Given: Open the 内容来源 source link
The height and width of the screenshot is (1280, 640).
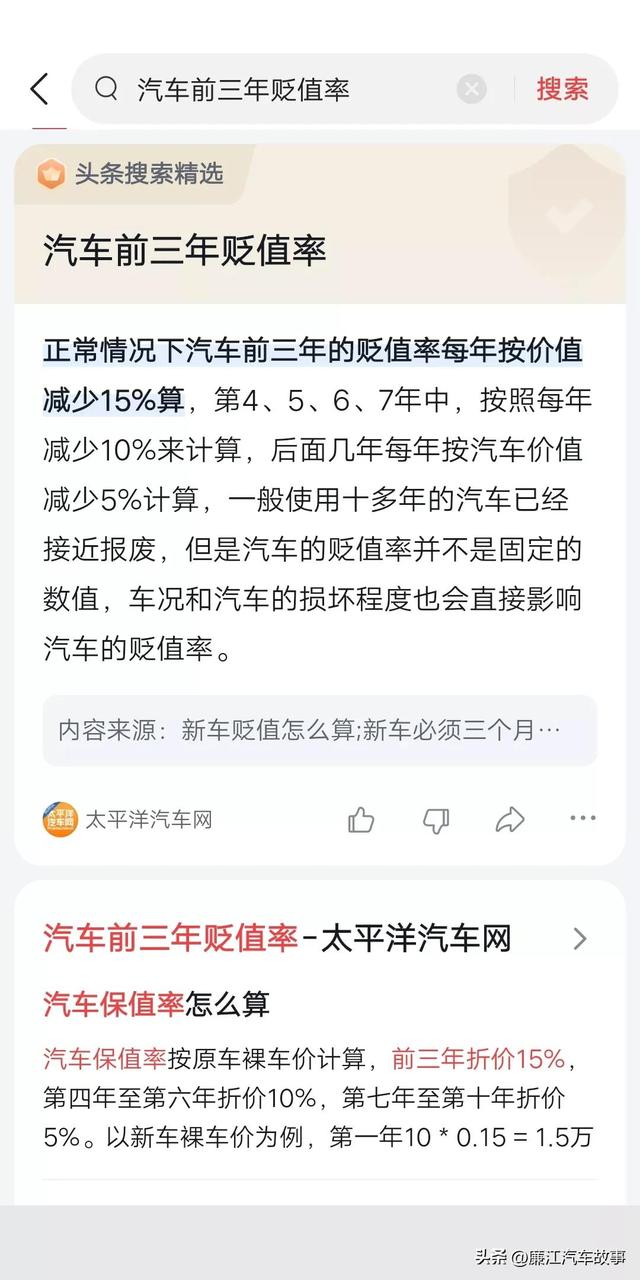Looking at the screenshot, I should pos(320,730).
